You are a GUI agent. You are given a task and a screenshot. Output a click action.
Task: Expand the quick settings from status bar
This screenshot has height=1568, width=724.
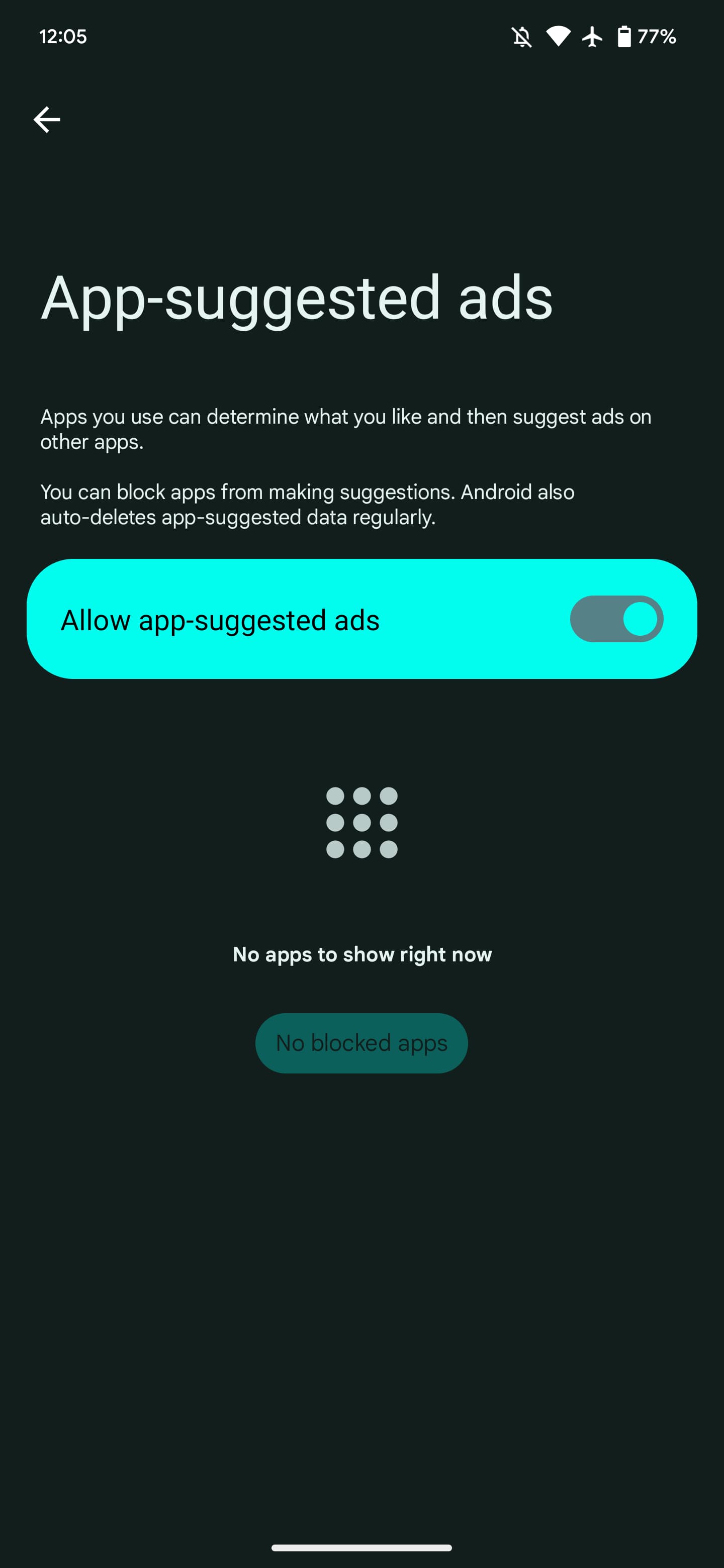pos(361,37)
